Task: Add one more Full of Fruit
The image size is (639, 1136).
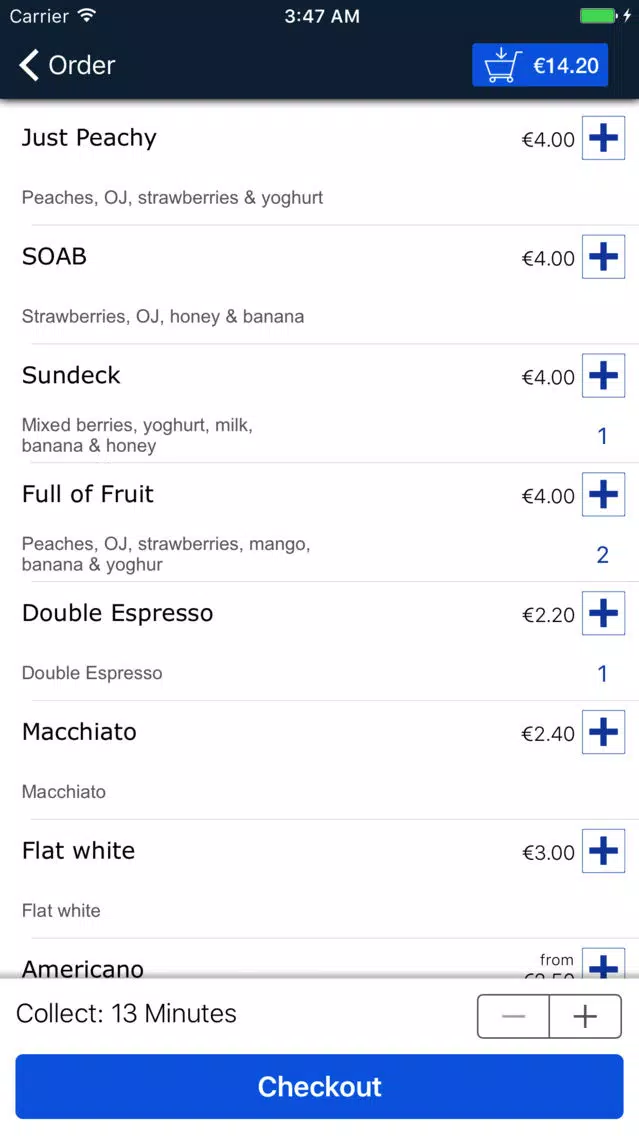Action: (x=604, y=494)
